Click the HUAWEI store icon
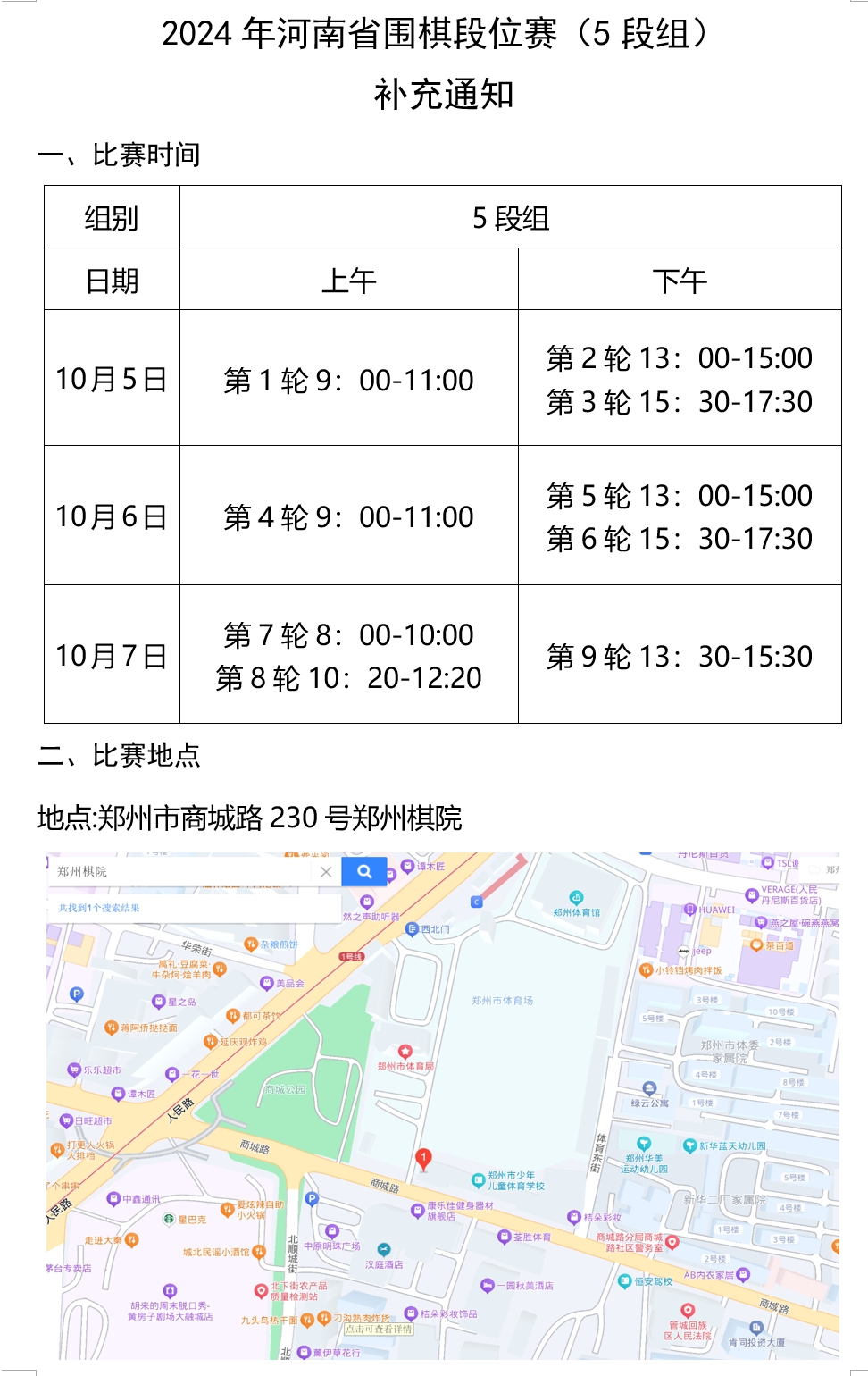Image resolution: width=868 pixels, height=1376 pixels. pos(689,910)
